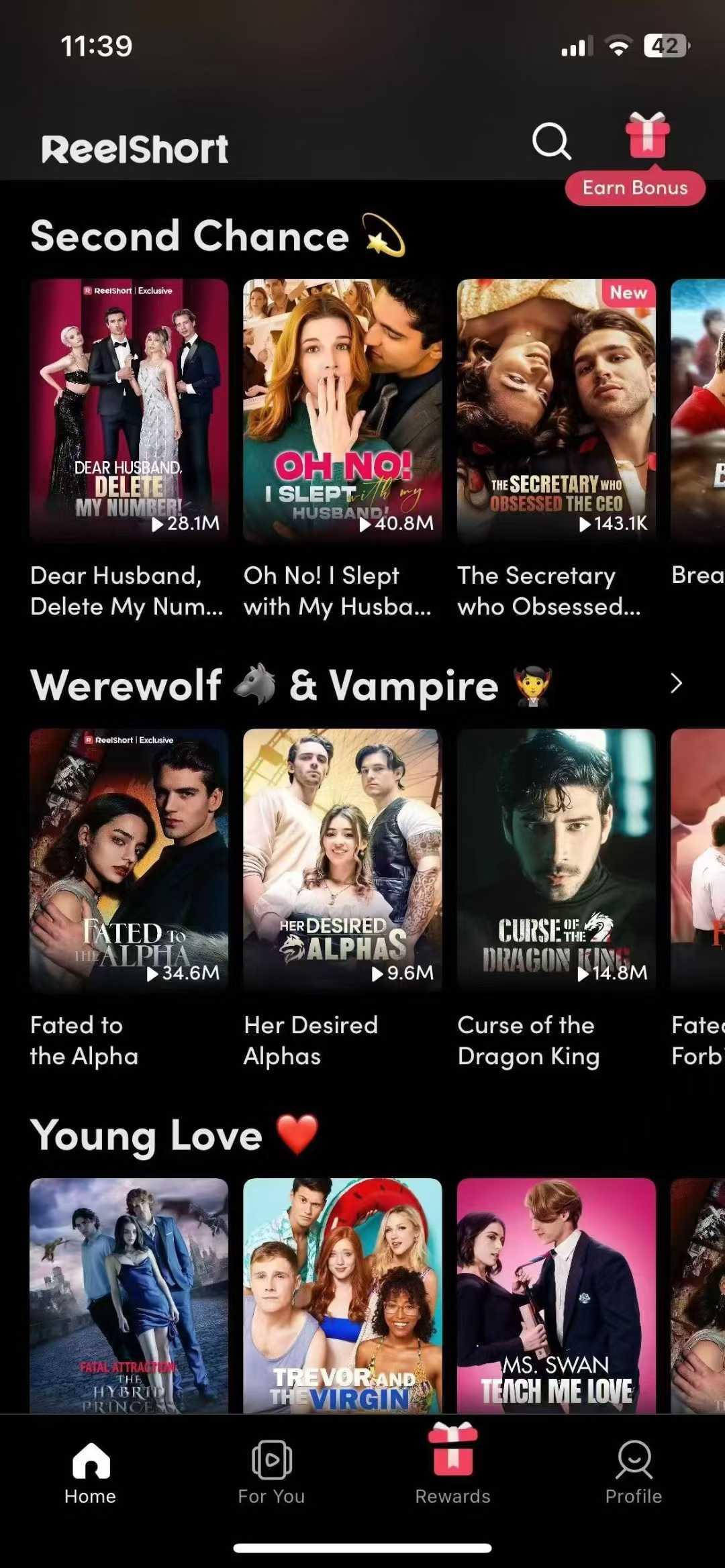Expand the Werewolf & Vampire section arrow
725x1568 pixels.
(x=676, y=684)
